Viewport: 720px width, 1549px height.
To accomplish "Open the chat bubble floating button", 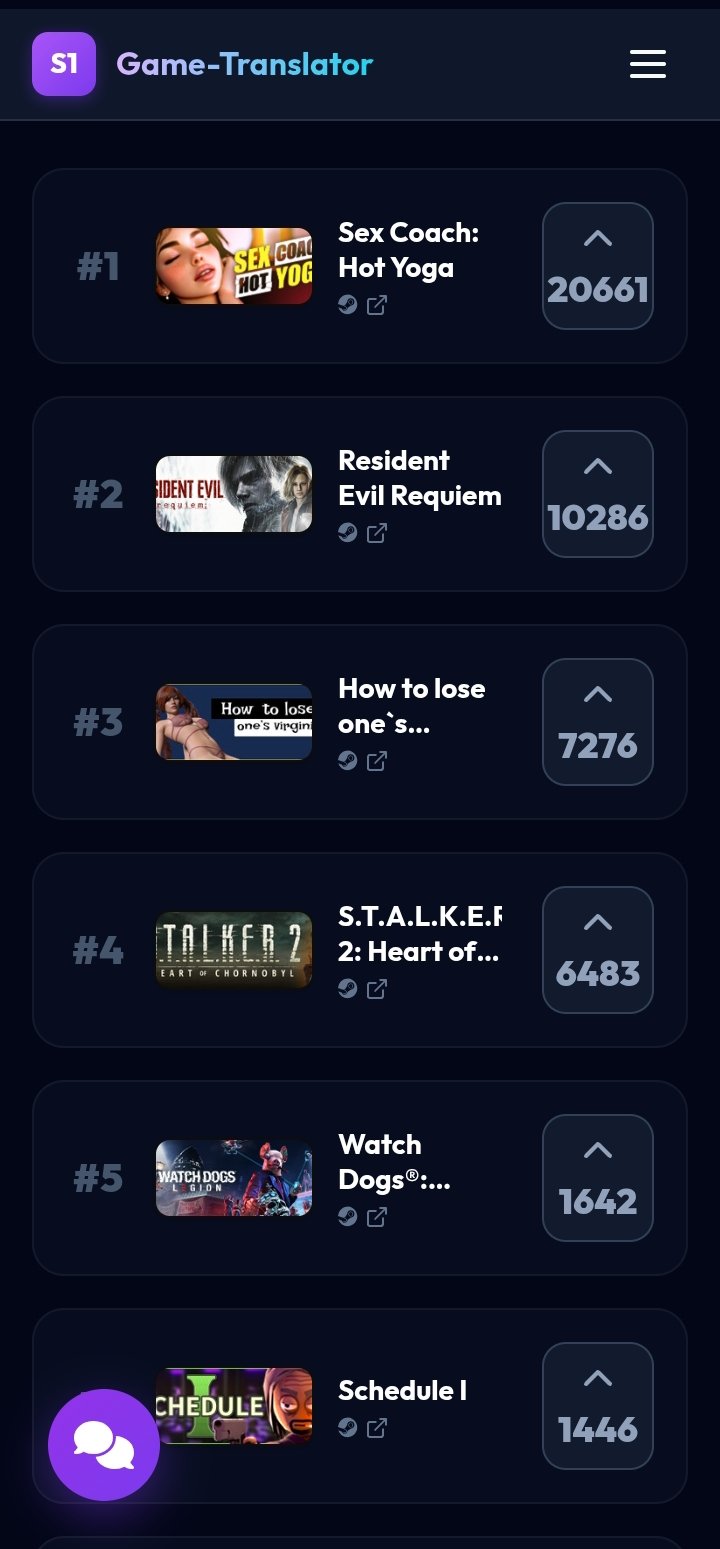I will coord(104,1444).
